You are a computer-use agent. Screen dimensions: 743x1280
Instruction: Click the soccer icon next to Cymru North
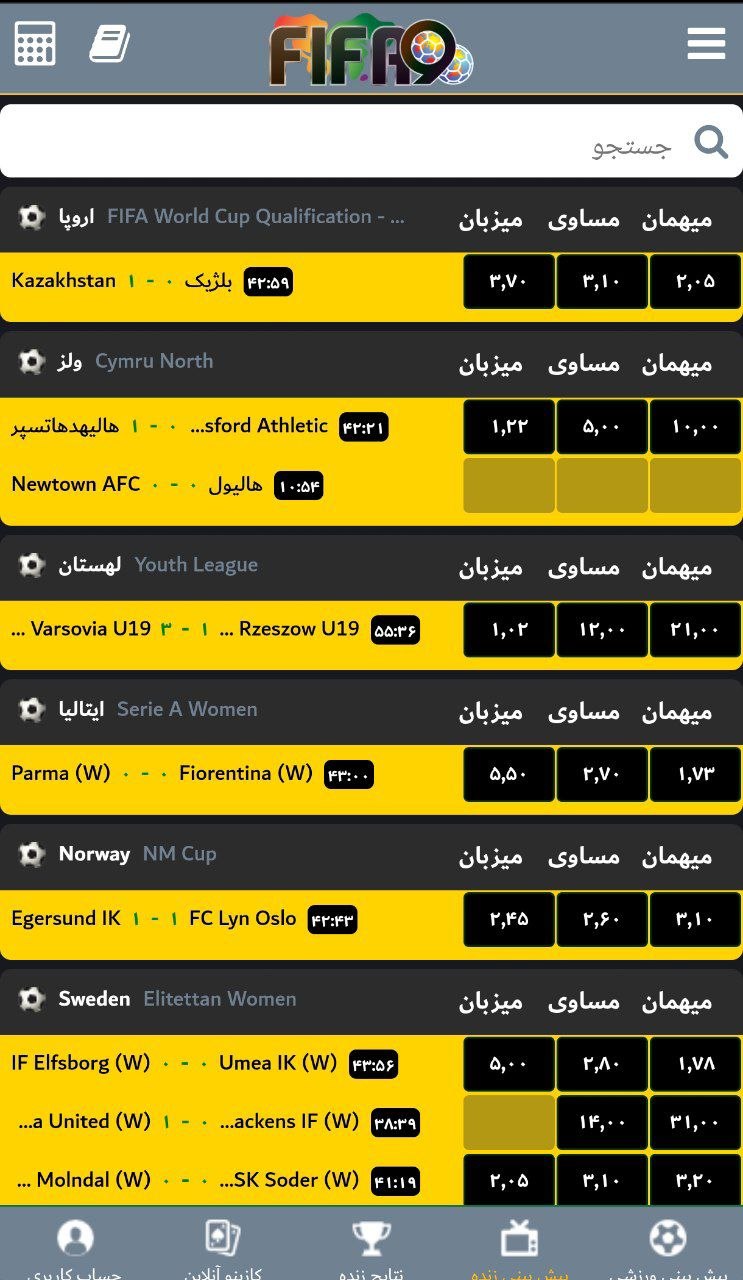tap(31, 362)
